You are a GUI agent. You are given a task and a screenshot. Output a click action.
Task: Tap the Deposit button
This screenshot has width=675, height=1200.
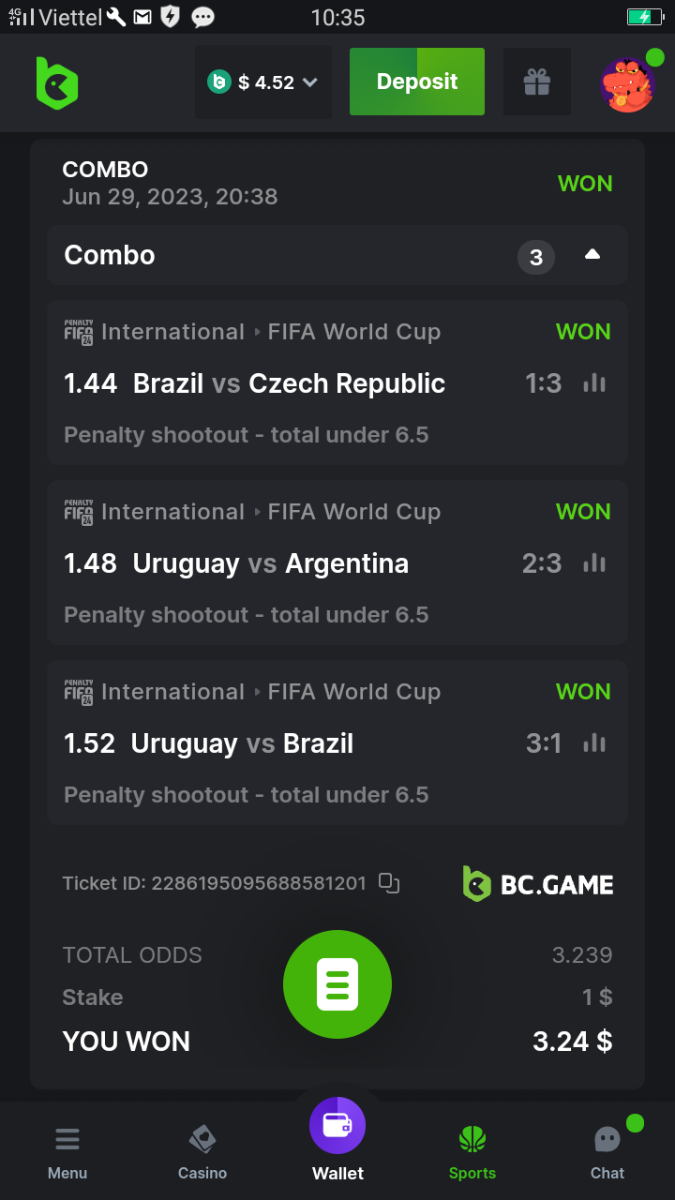(416, 82)
